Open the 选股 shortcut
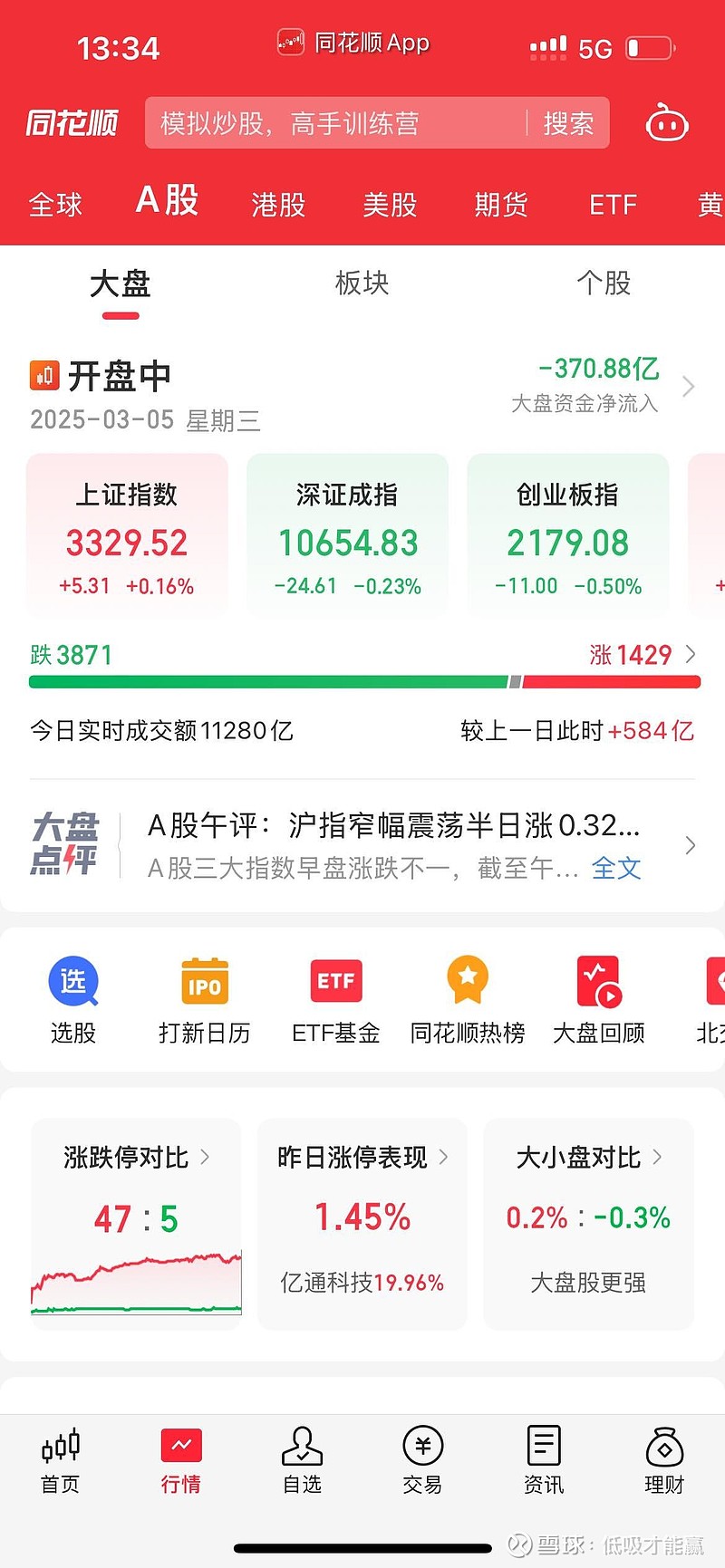Image resolution: width=725 pixels, height=1568 pixels. (x=73, y=1000)
